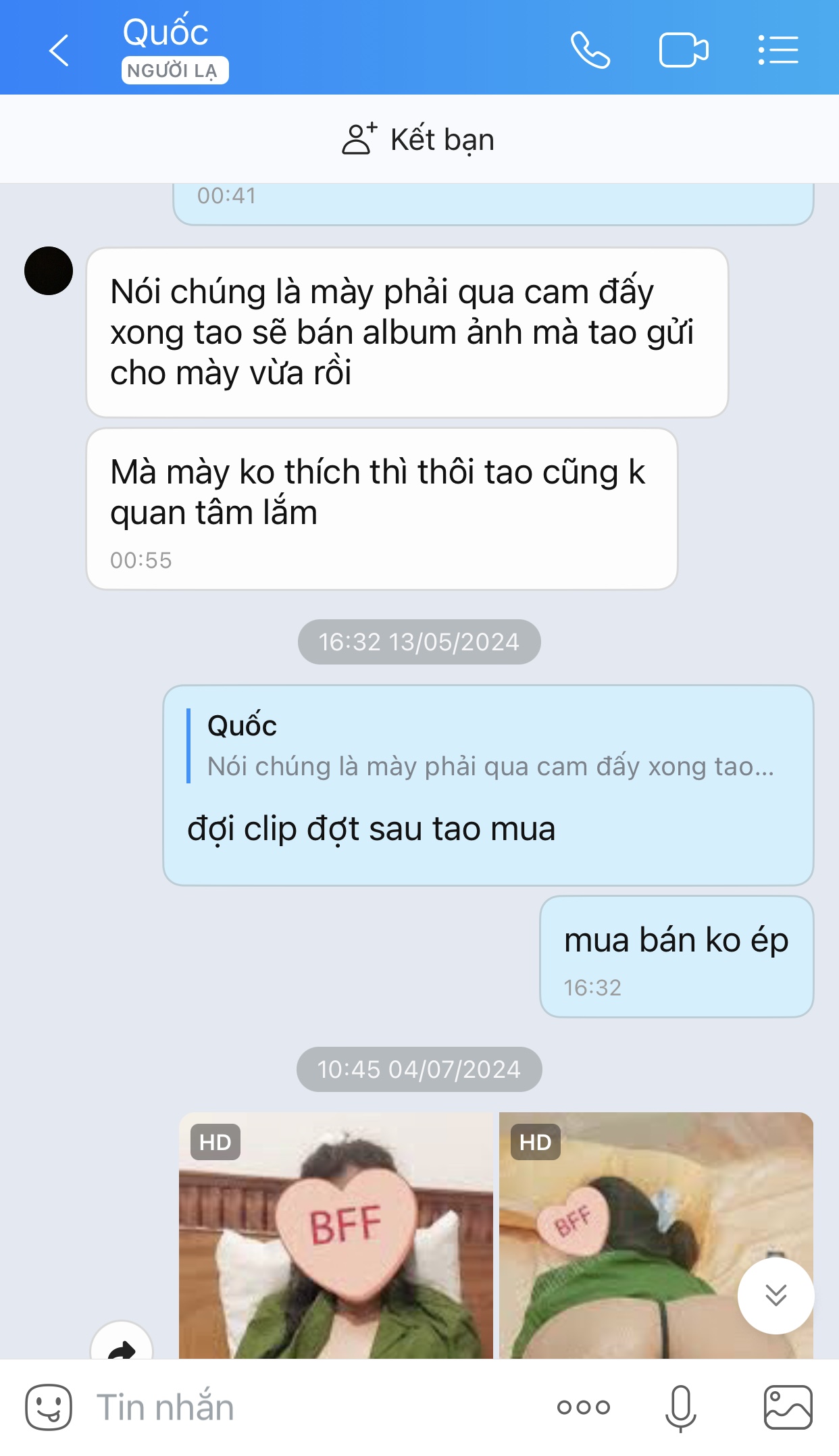
Task: Open more attachment options
Action: click(583, 1407)
